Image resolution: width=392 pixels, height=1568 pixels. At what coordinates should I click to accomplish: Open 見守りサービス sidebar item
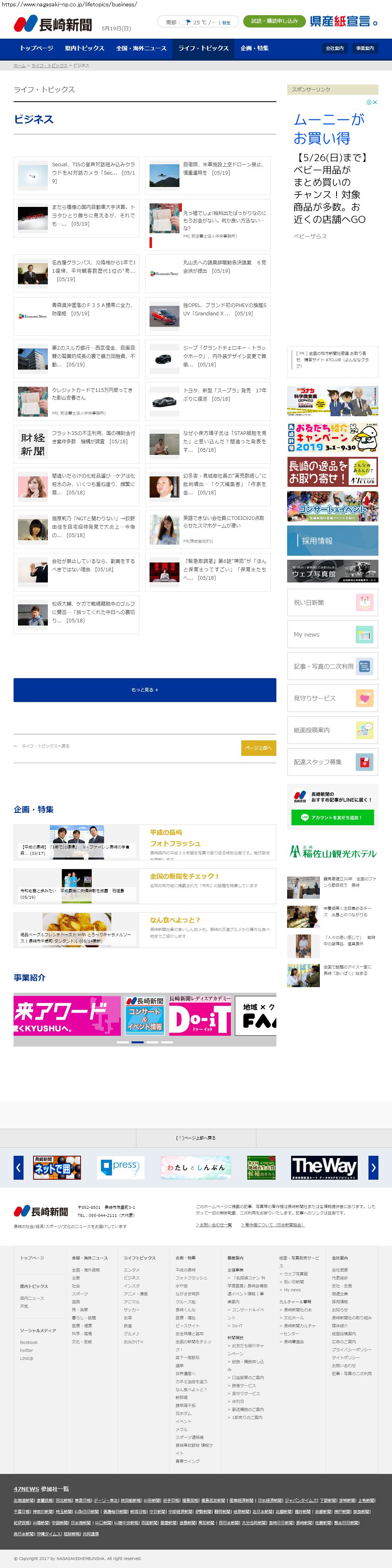click(332, 698)
